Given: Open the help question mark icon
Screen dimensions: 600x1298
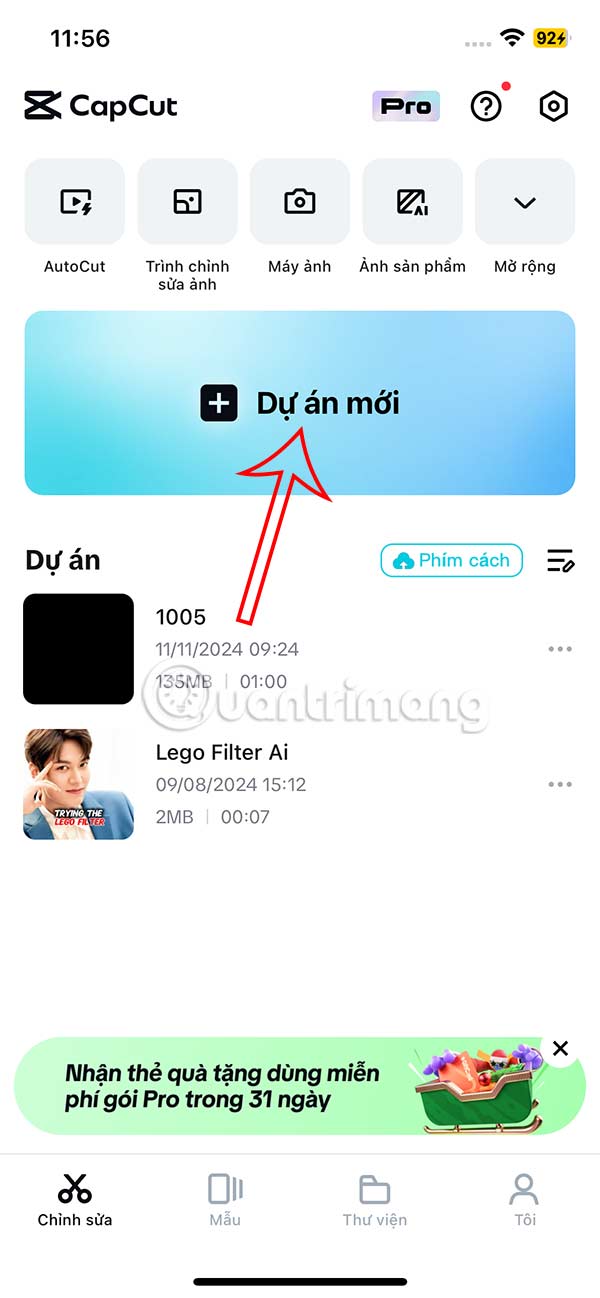Looking at the screenshot, I should pyautogui.click(x=486, y=106).
